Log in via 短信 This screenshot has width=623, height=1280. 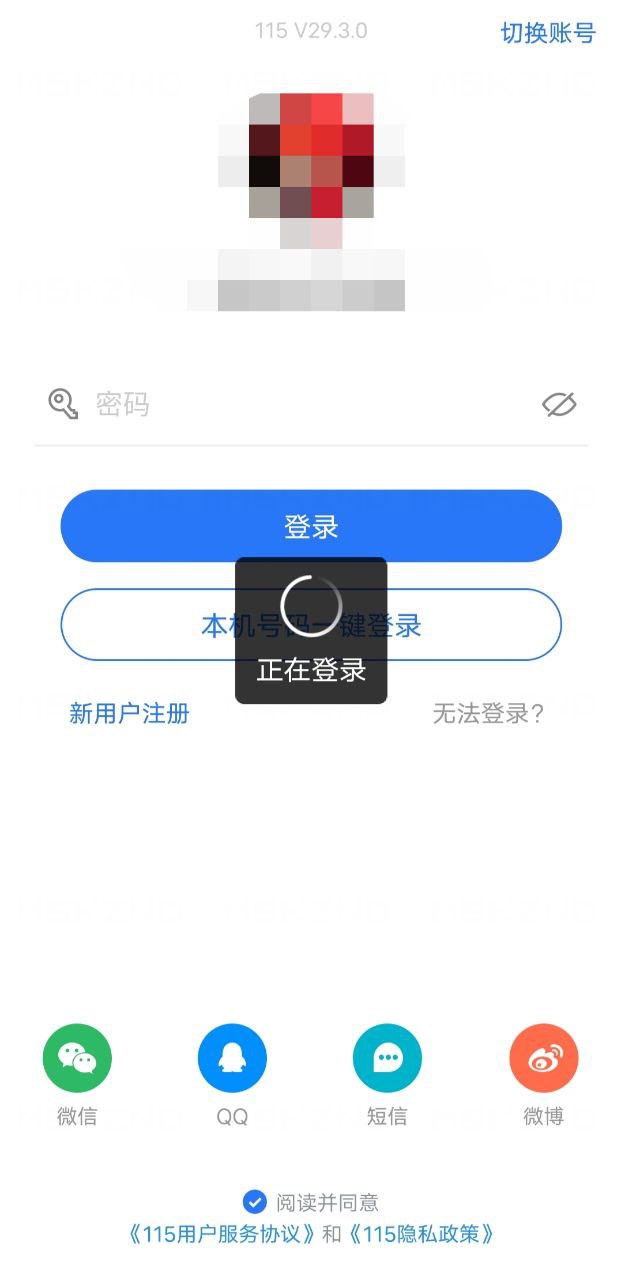[x=387, y=1058]
